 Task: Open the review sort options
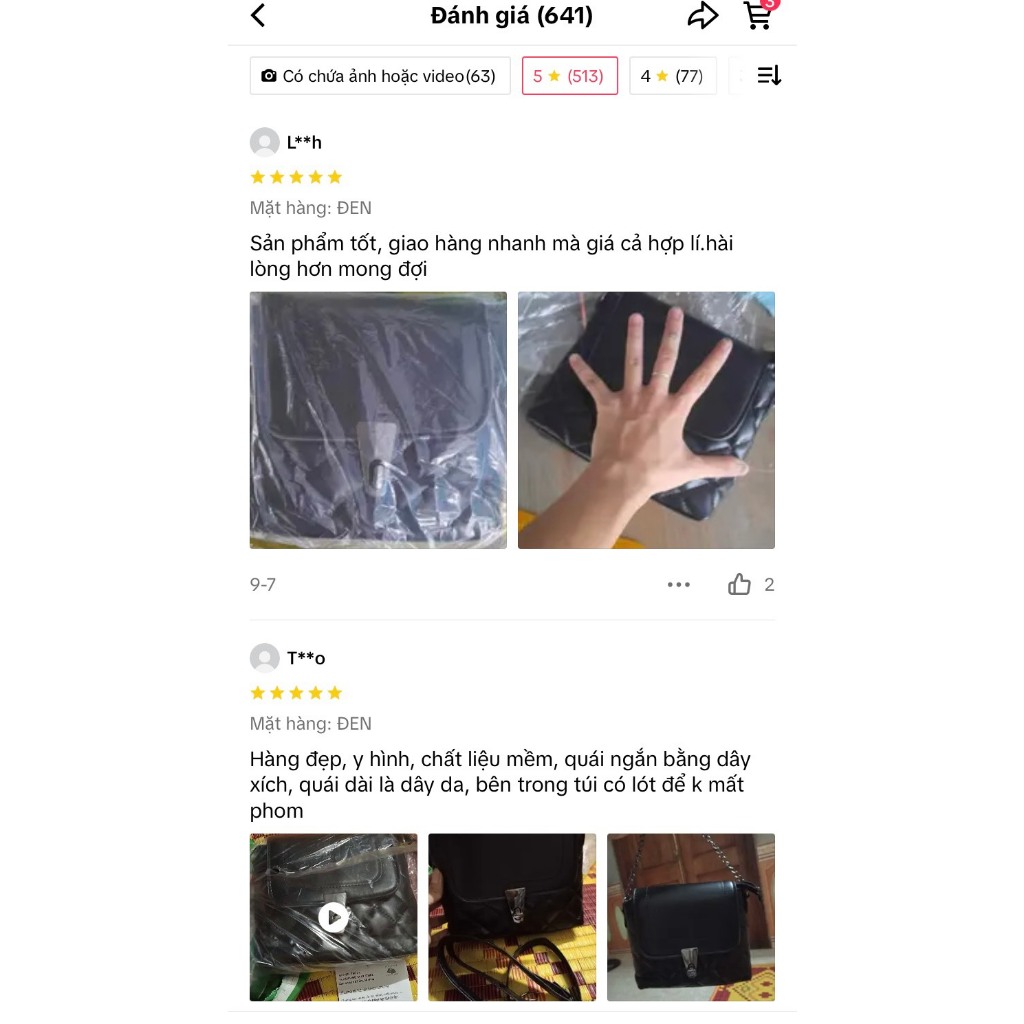[769, 76]
